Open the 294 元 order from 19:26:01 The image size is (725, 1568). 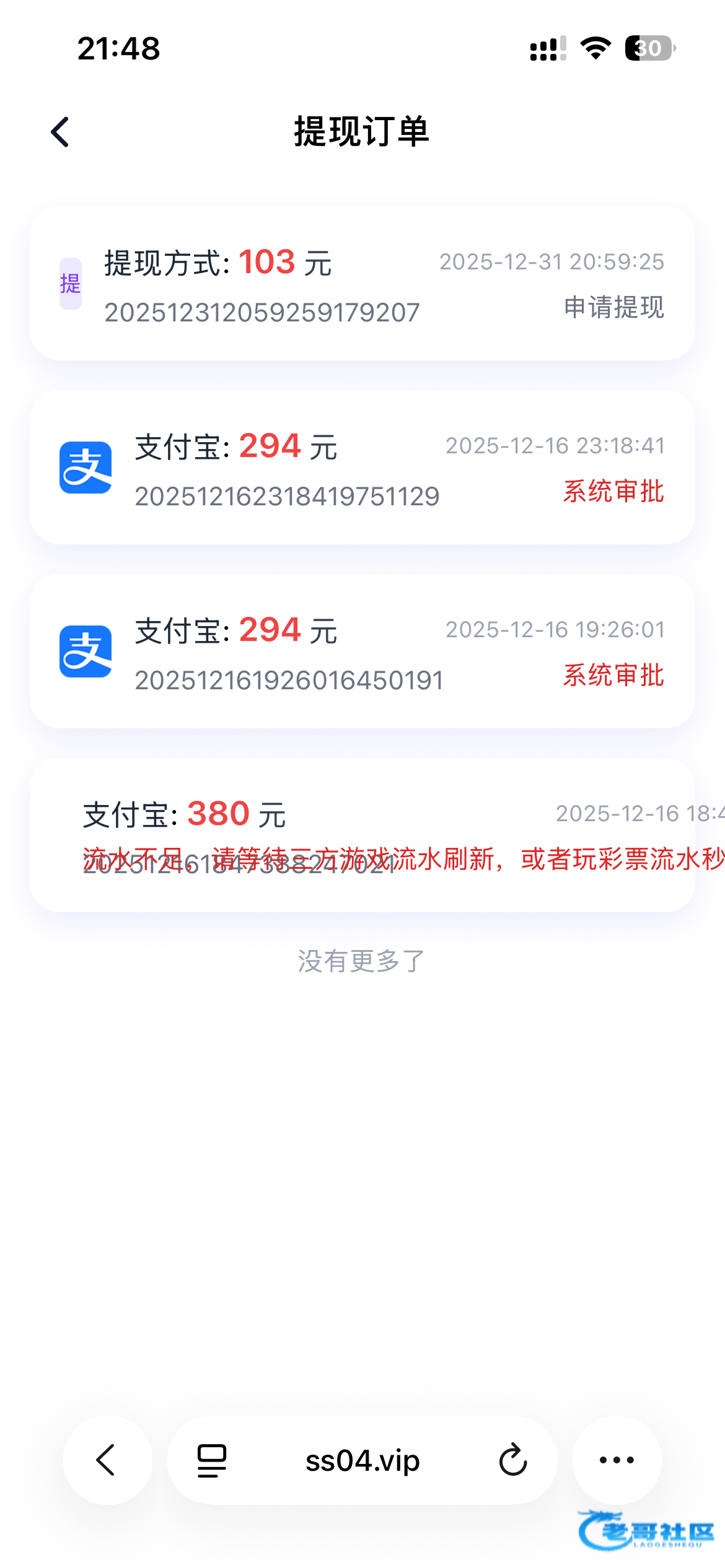(362, 651)
